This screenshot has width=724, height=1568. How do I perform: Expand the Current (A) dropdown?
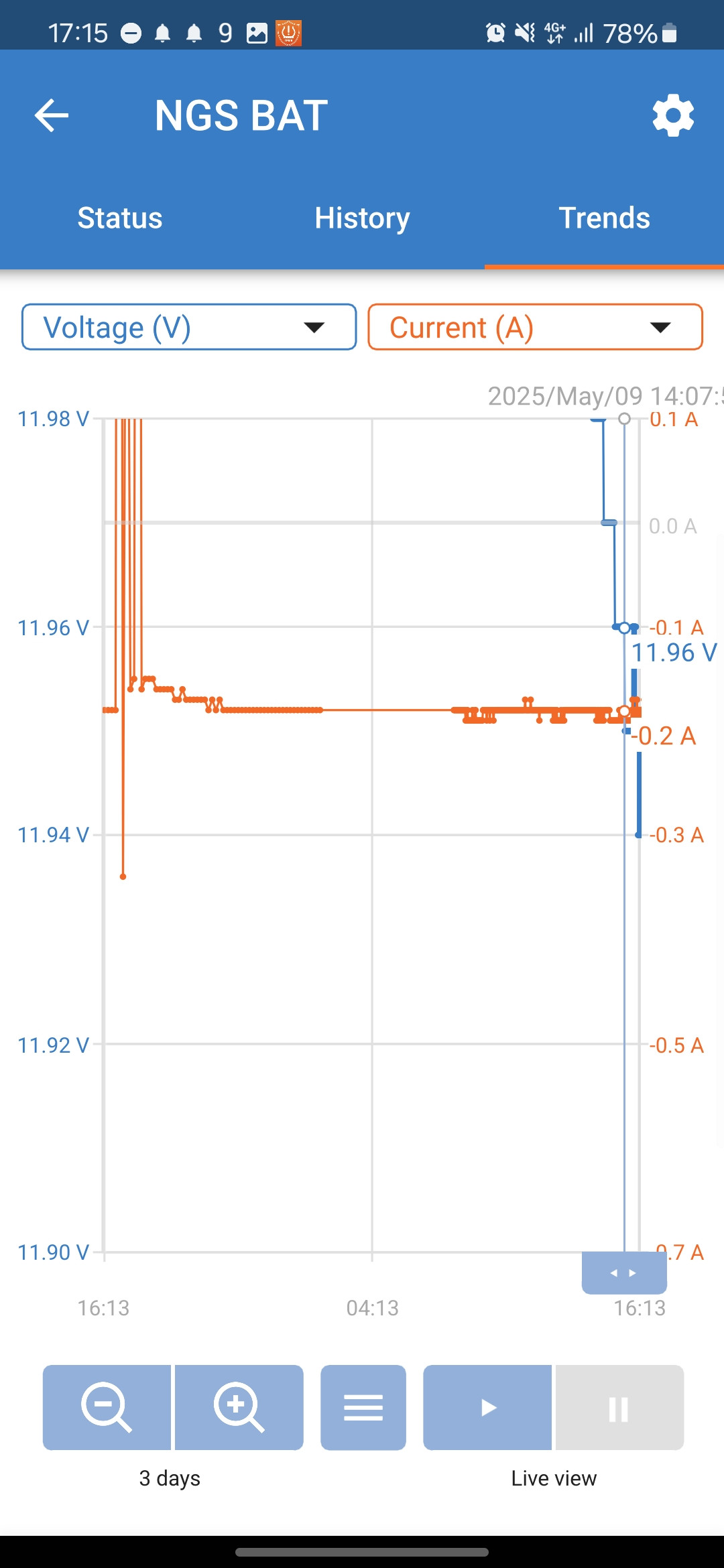tap(535, 327)
